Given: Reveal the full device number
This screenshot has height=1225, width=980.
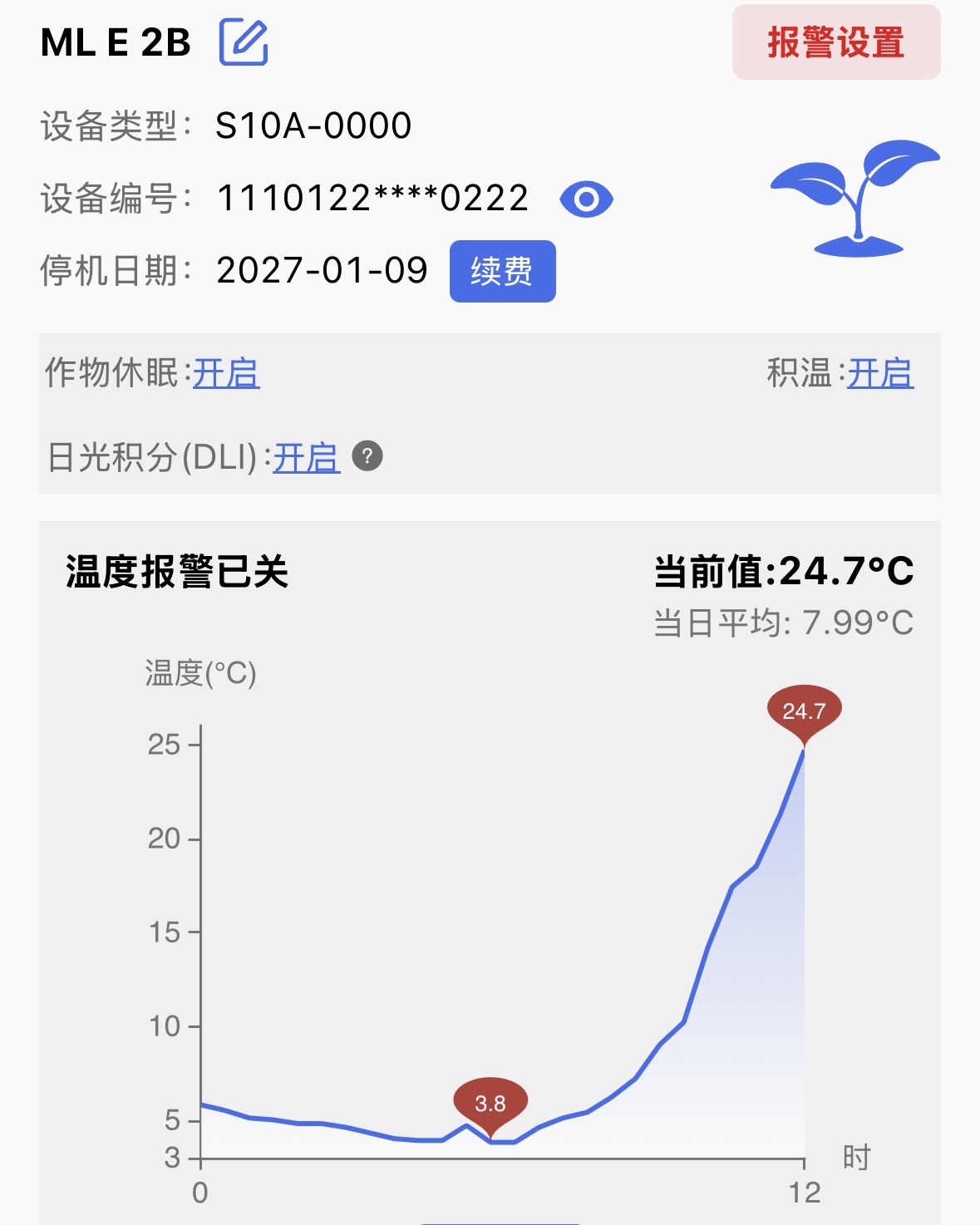Looking at the screenshot, I should click(586, 199).
